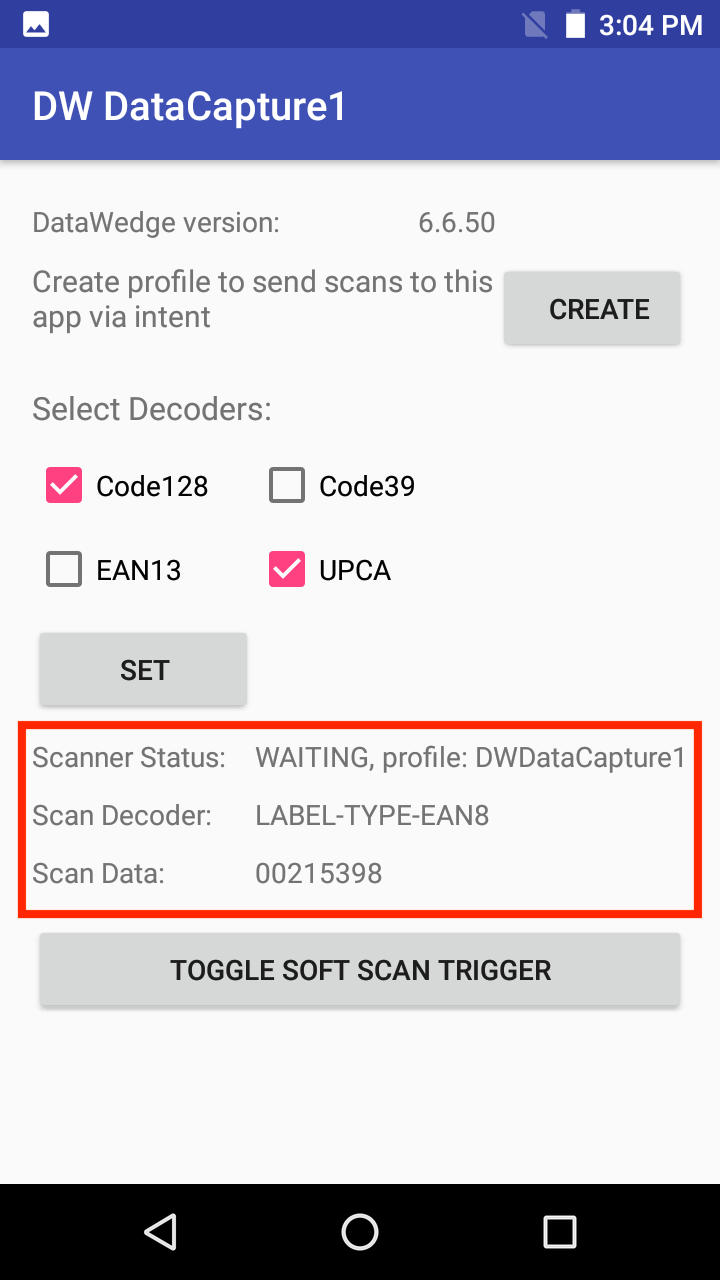The height and width of the screenshot is (1280, 720).
Task: Uncheck the Code128 decoder checkbox
Action: 64,486
